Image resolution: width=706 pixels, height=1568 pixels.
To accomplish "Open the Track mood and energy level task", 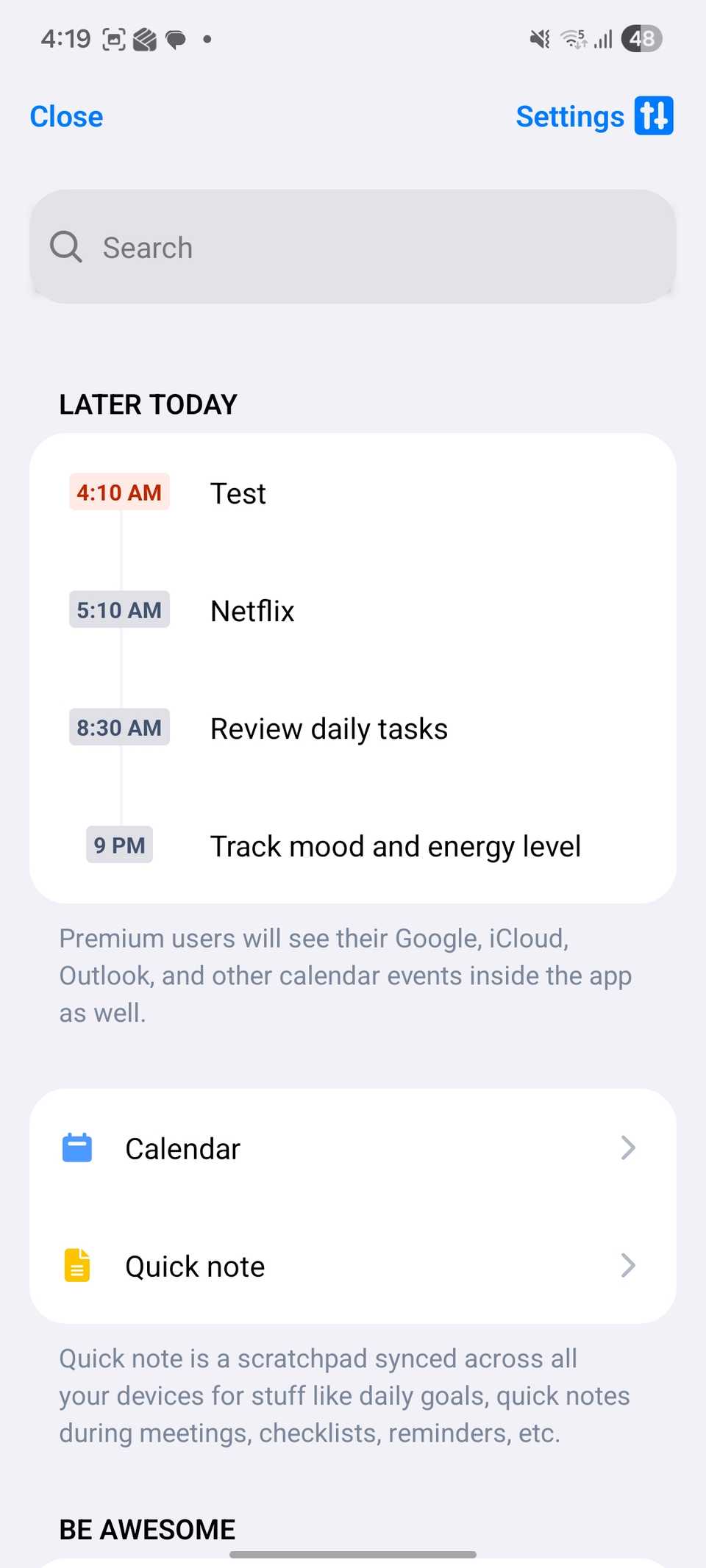I will click(395, 845).
